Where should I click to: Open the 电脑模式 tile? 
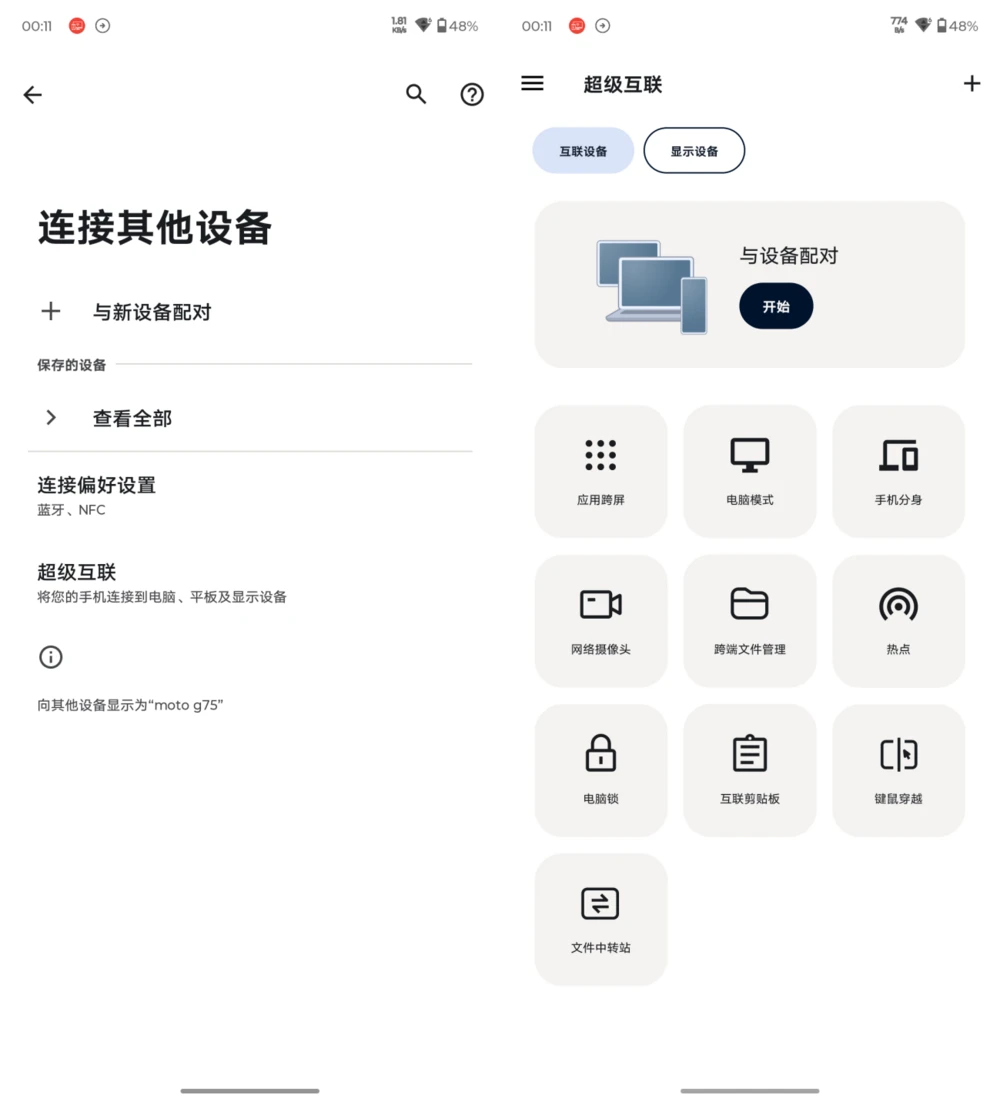coord(750,471)
